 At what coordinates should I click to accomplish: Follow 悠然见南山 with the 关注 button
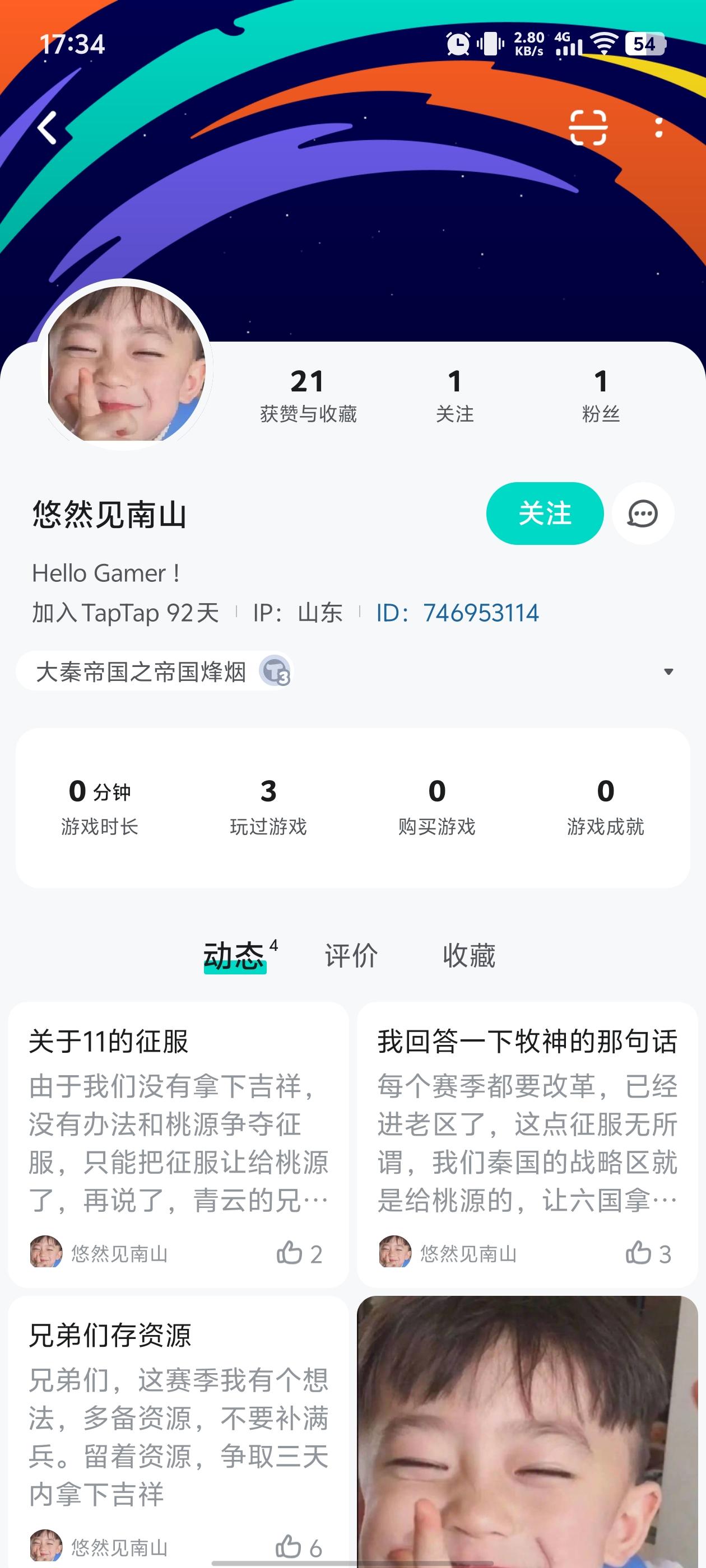[545, 513]
